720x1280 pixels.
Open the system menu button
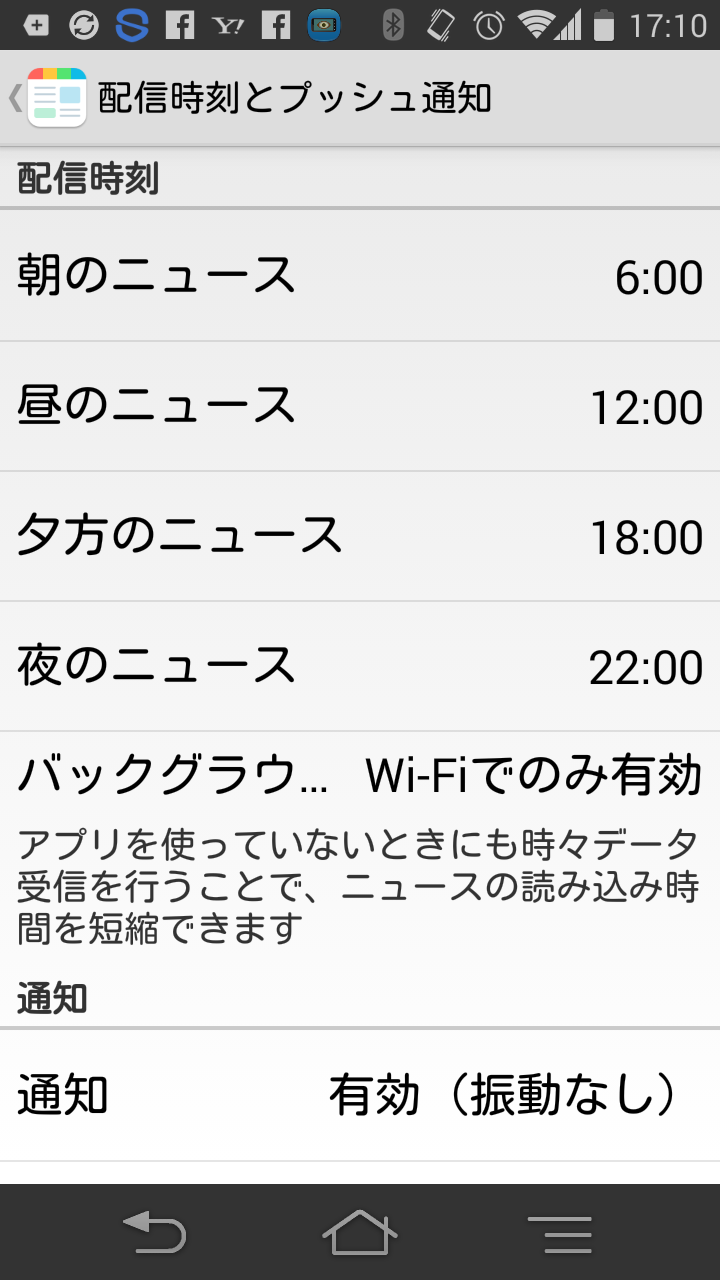(560, 1233)
